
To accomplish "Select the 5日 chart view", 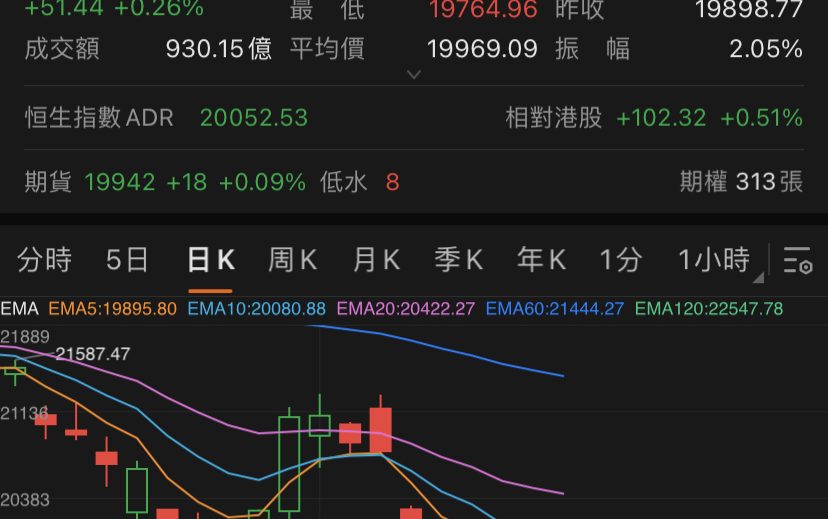I will (127, 261).
